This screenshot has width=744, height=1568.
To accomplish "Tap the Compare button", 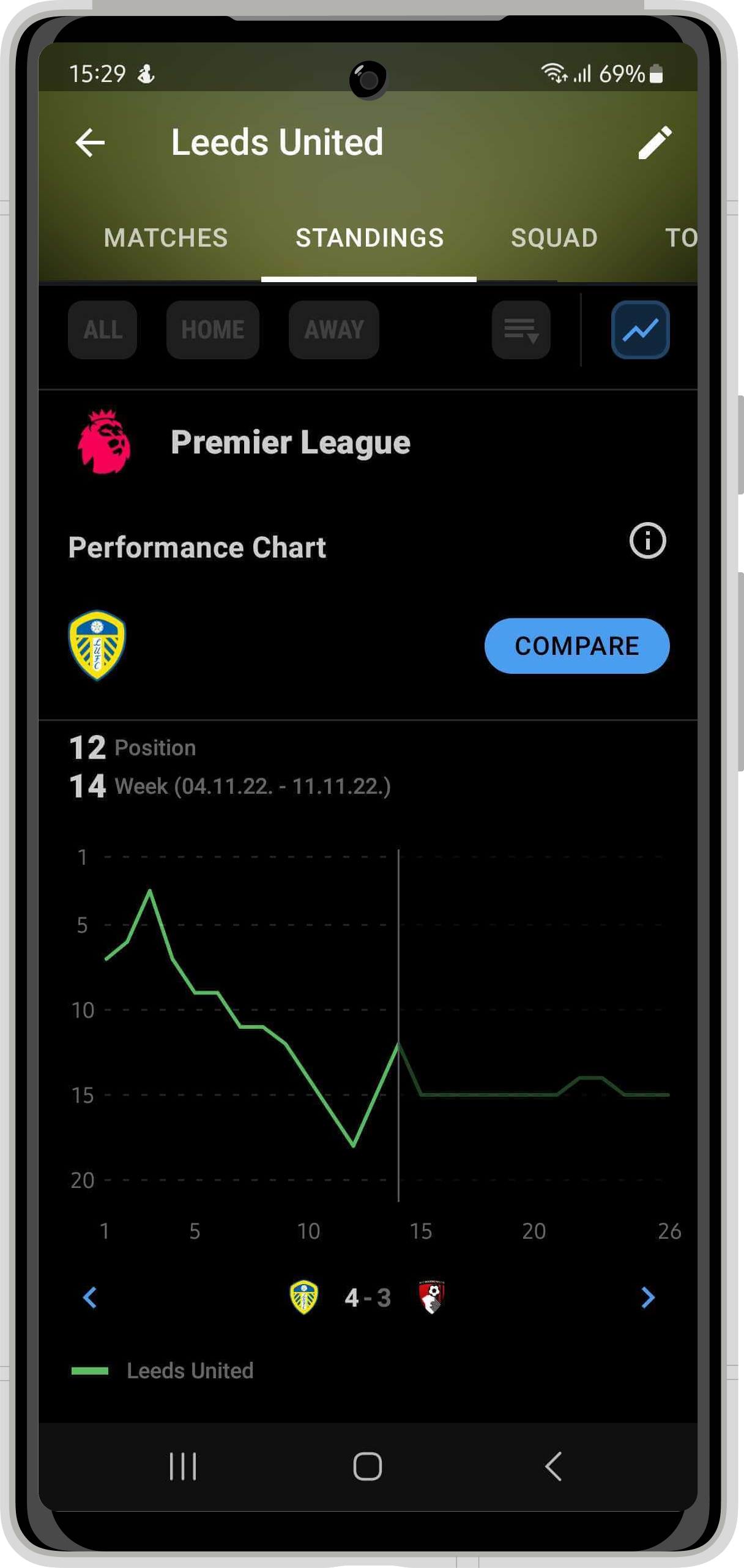I will [x=576, y=646].
